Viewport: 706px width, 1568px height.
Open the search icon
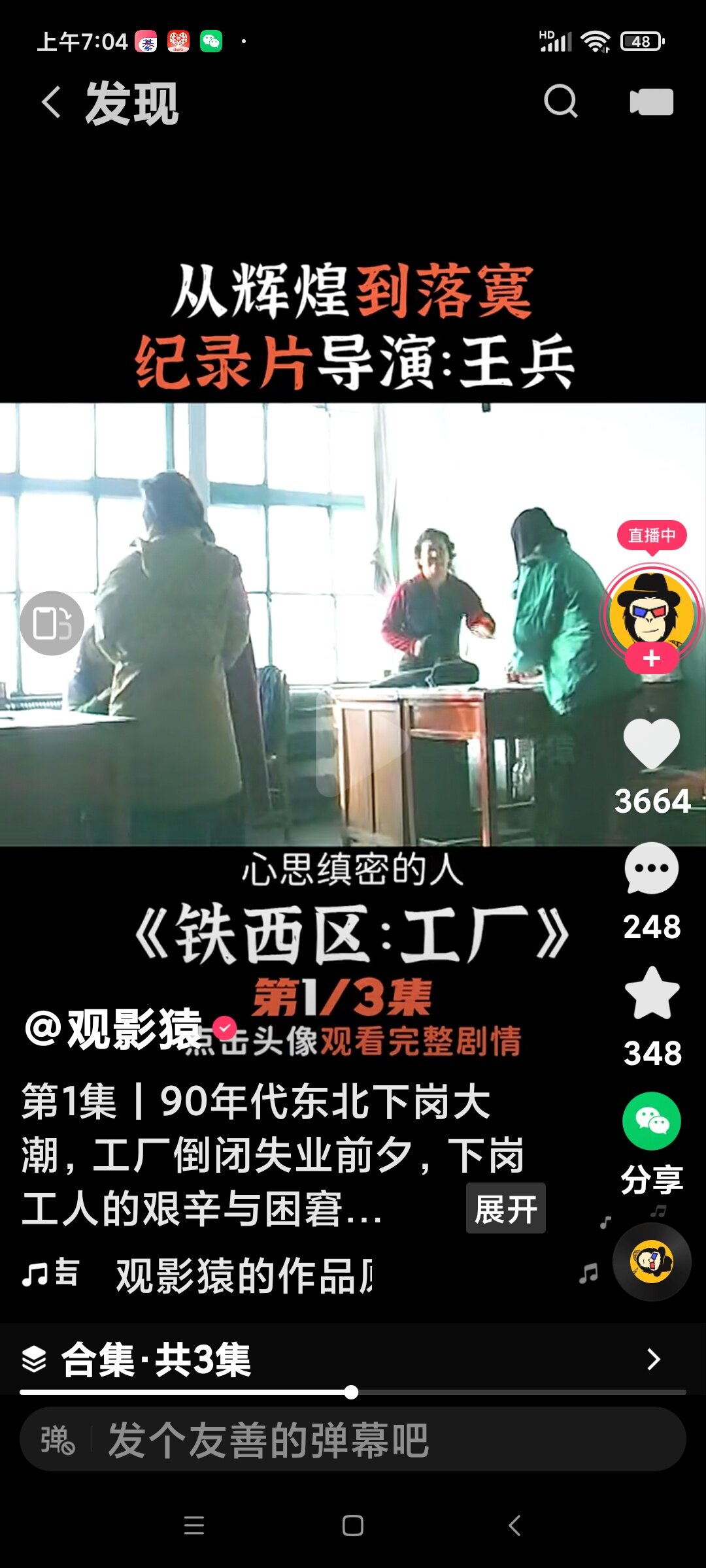click(x=561, y=101)
